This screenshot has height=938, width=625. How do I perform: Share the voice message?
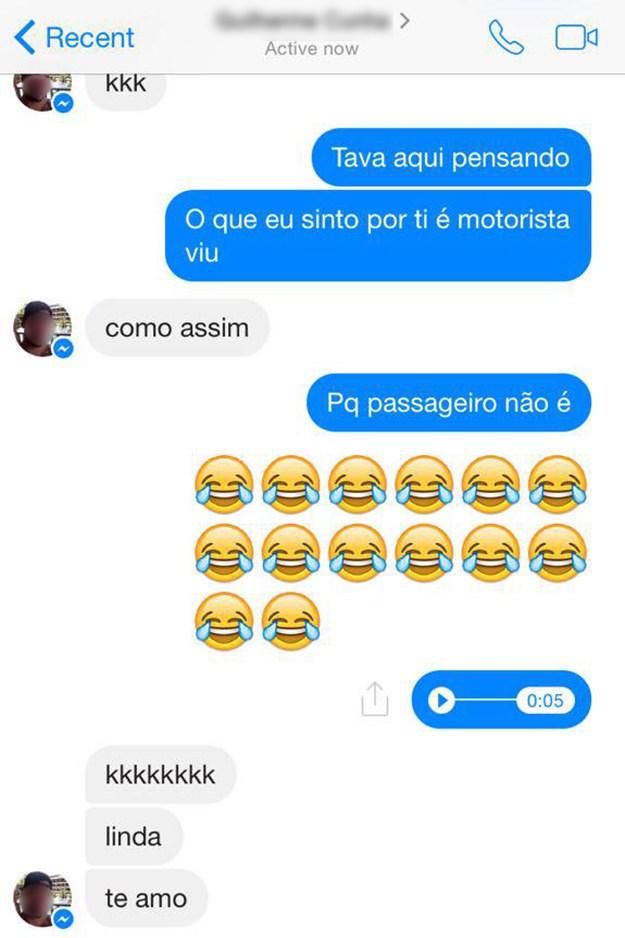pyautogui.click(x=374, y=699)
